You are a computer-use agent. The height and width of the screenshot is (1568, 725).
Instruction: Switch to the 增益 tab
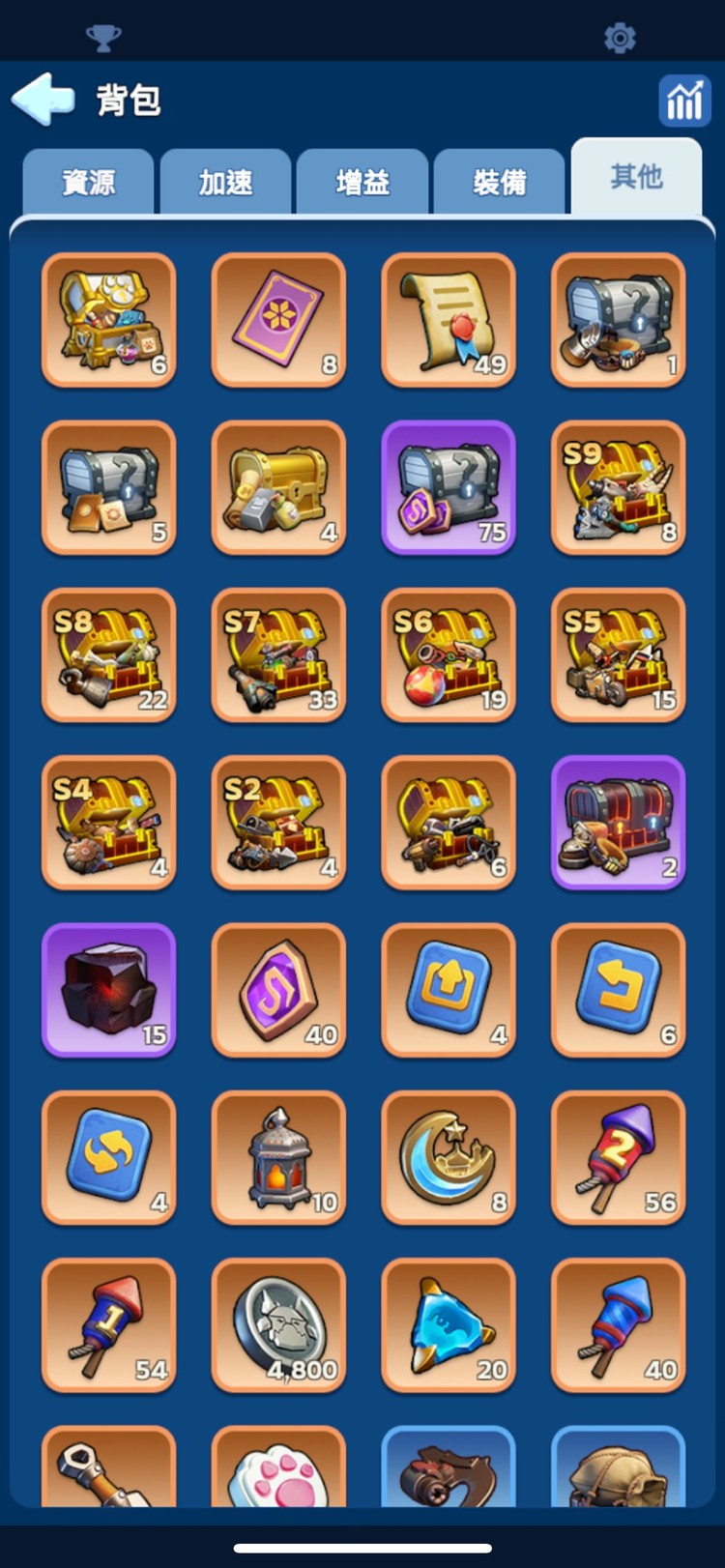pyautogui.click(x=362, y=182)
